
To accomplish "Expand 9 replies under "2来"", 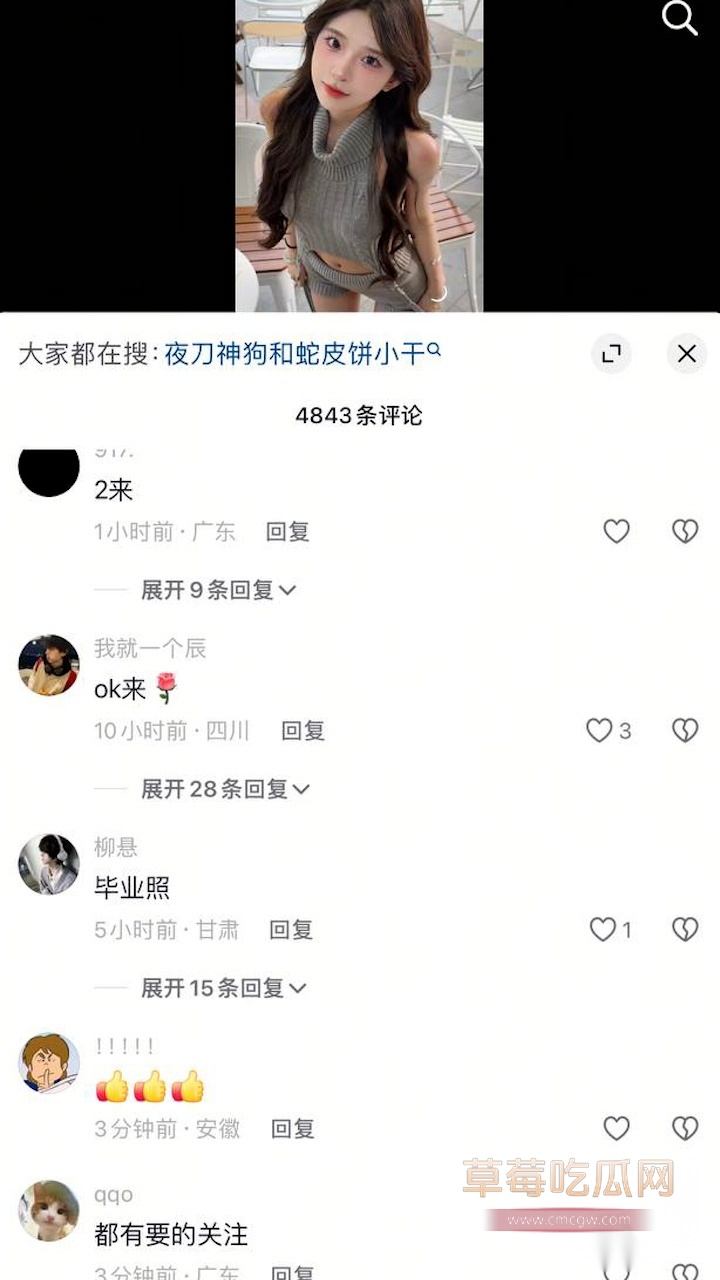I will (218, 590).
